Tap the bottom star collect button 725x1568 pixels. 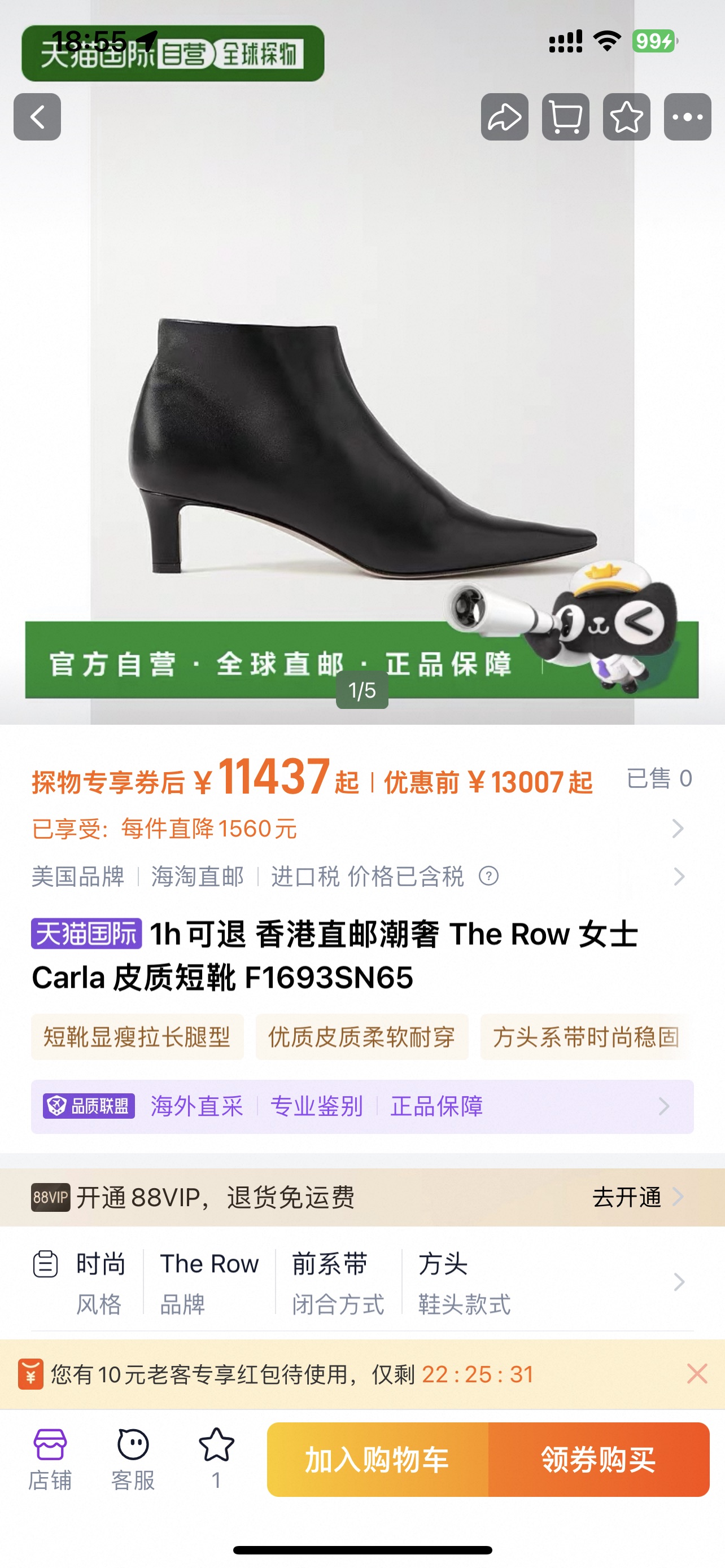(216, 1458)
